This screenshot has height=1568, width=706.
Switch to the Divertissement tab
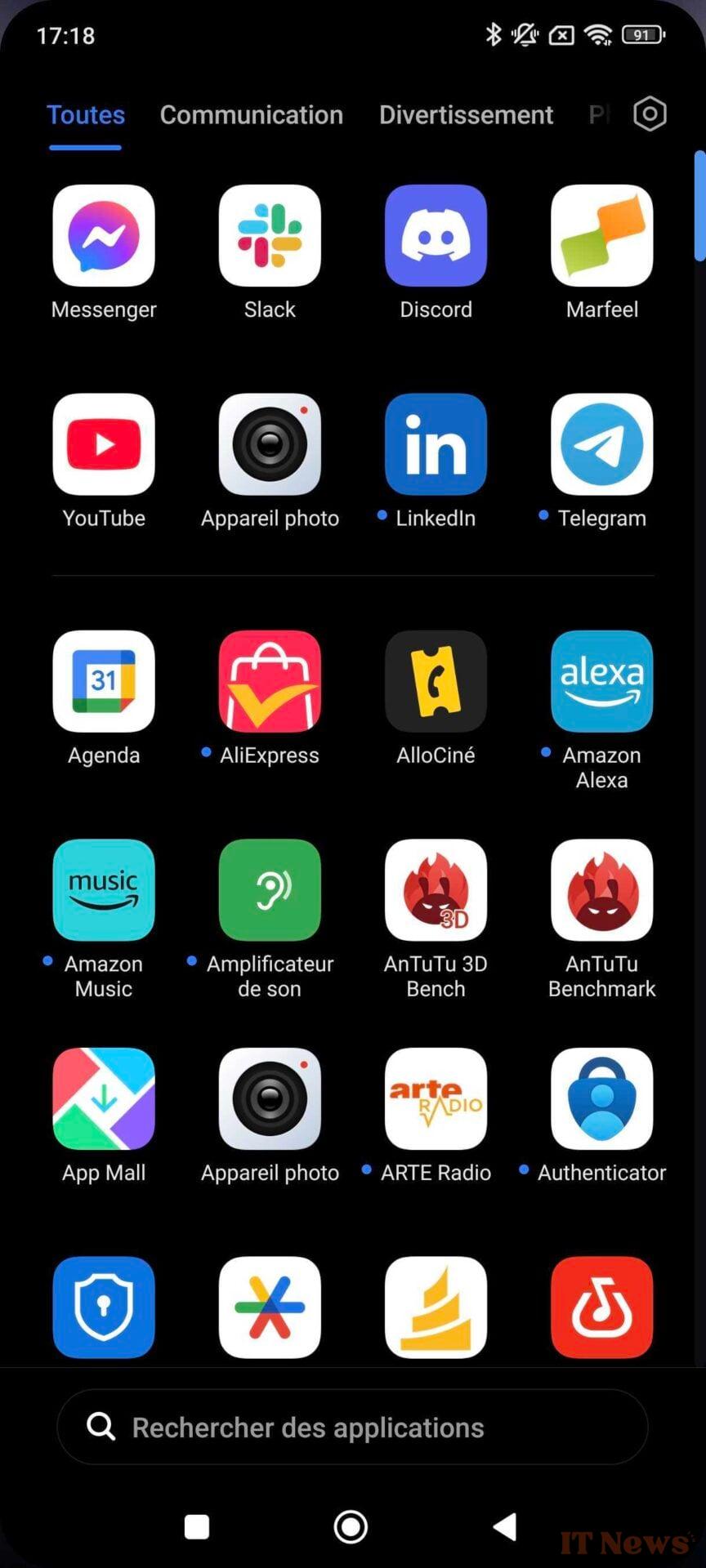tap(466, 115)
